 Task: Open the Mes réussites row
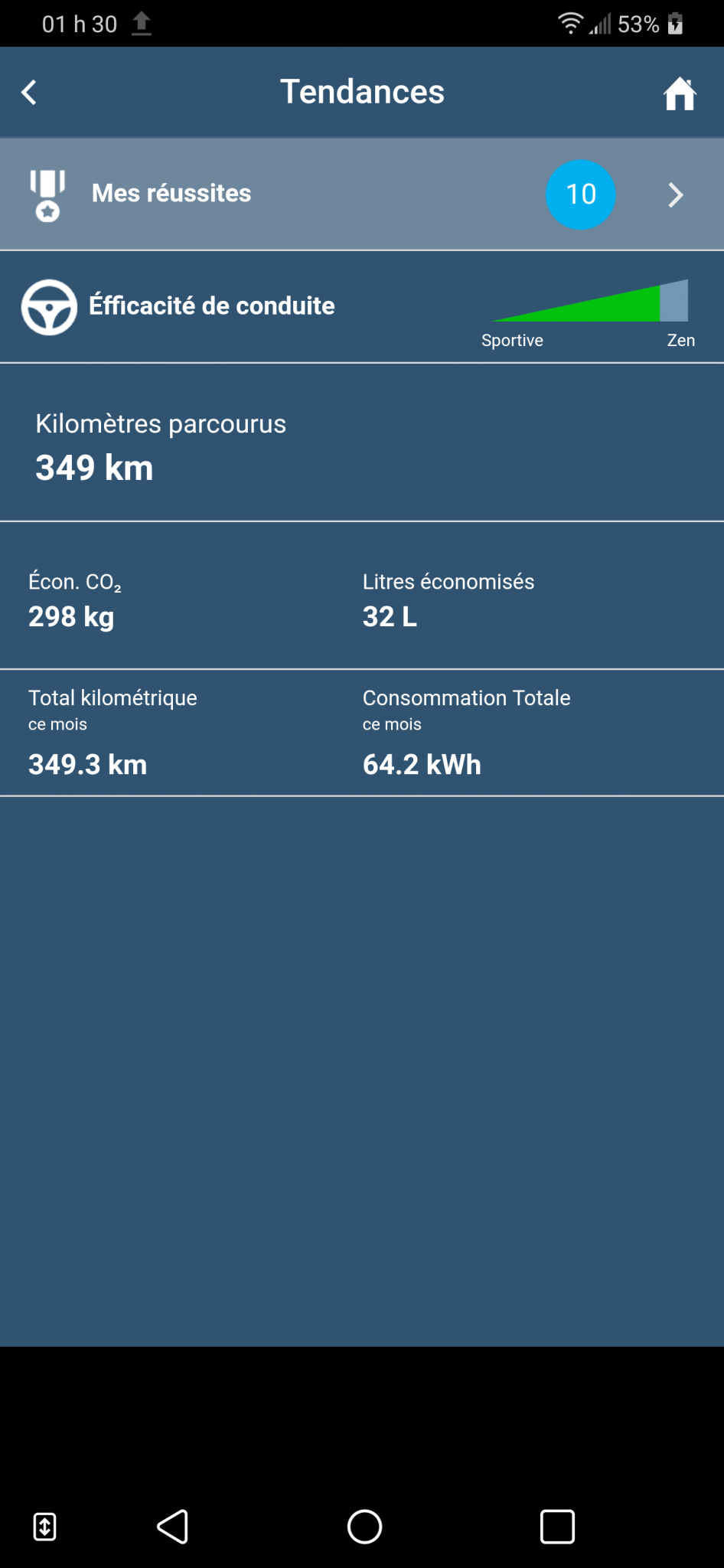tap(361, 194)
